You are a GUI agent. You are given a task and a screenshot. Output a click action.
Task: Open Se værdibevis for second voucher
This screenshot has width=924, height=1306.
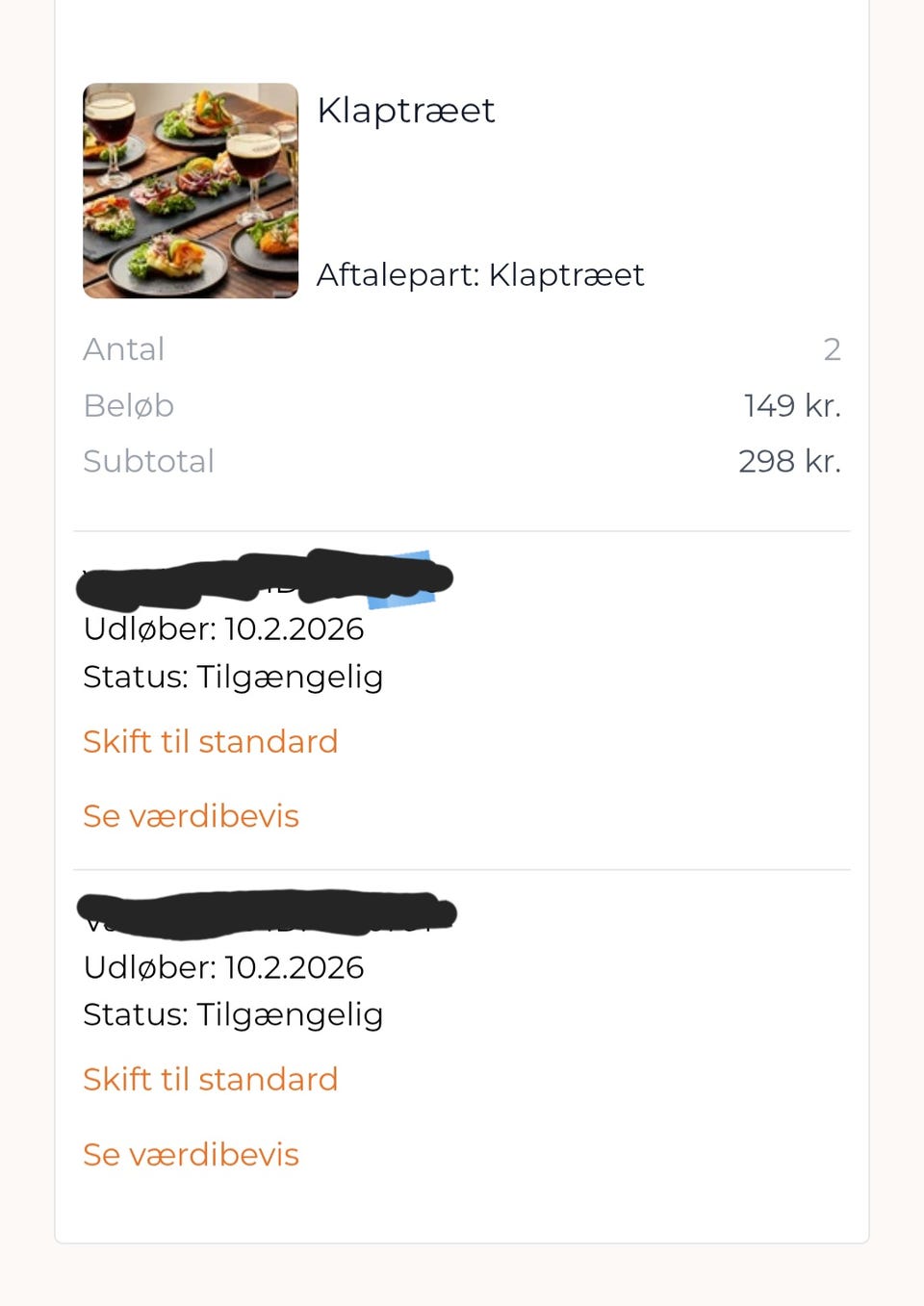191,1154
